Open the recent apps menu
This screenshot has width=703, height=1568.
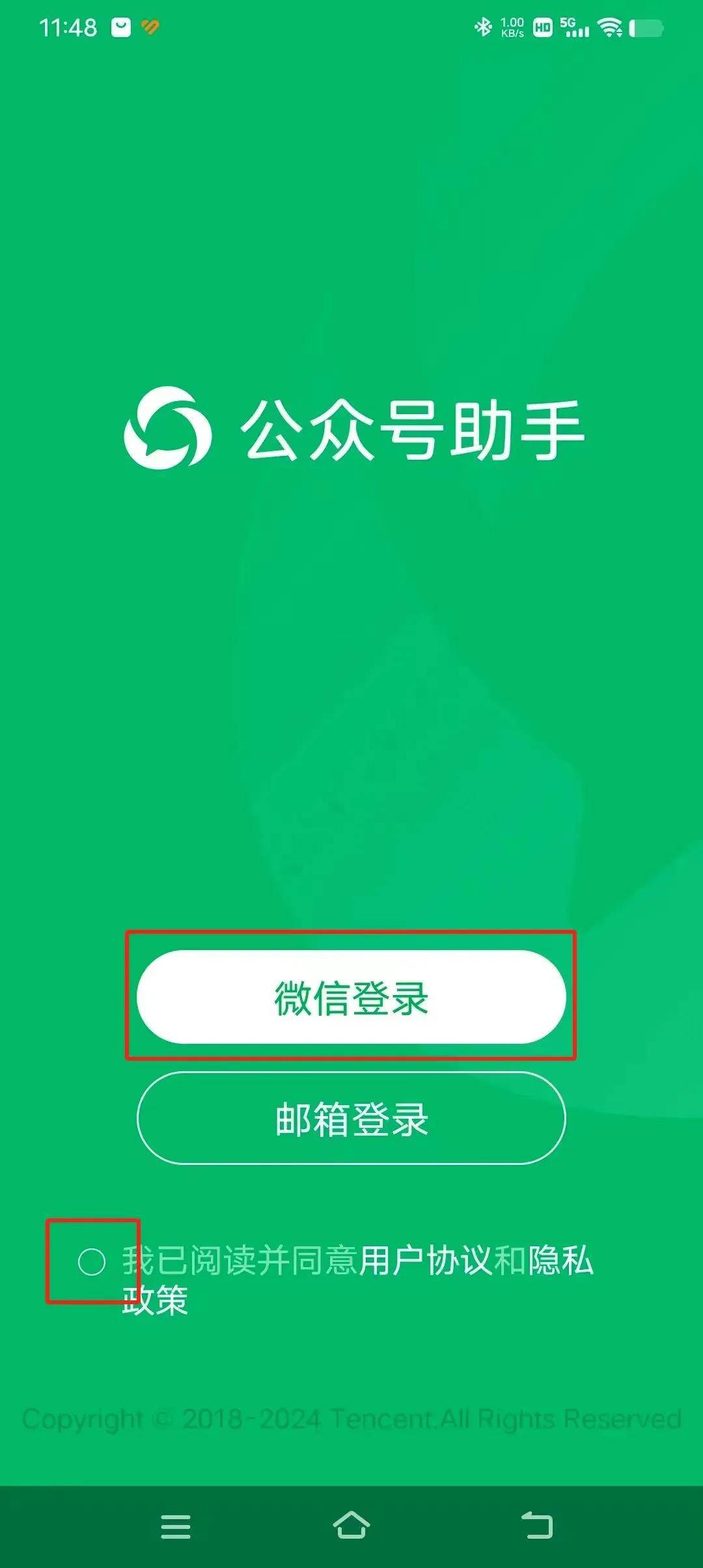coord(176,1526)
